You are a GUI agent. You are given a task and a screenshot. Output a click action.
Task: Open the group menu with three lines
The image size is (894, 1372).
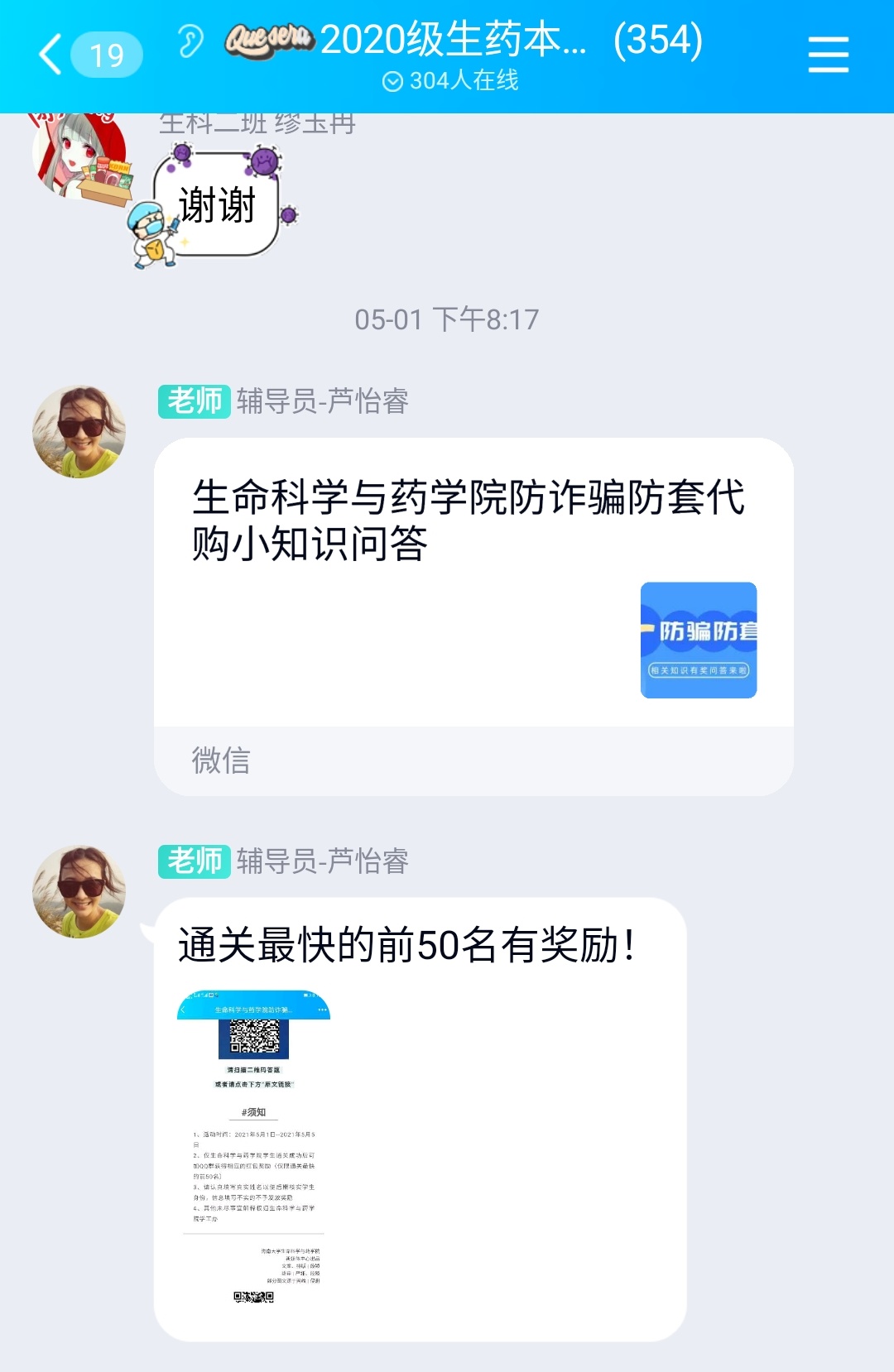pyautogui.click(x=828, y=55)
